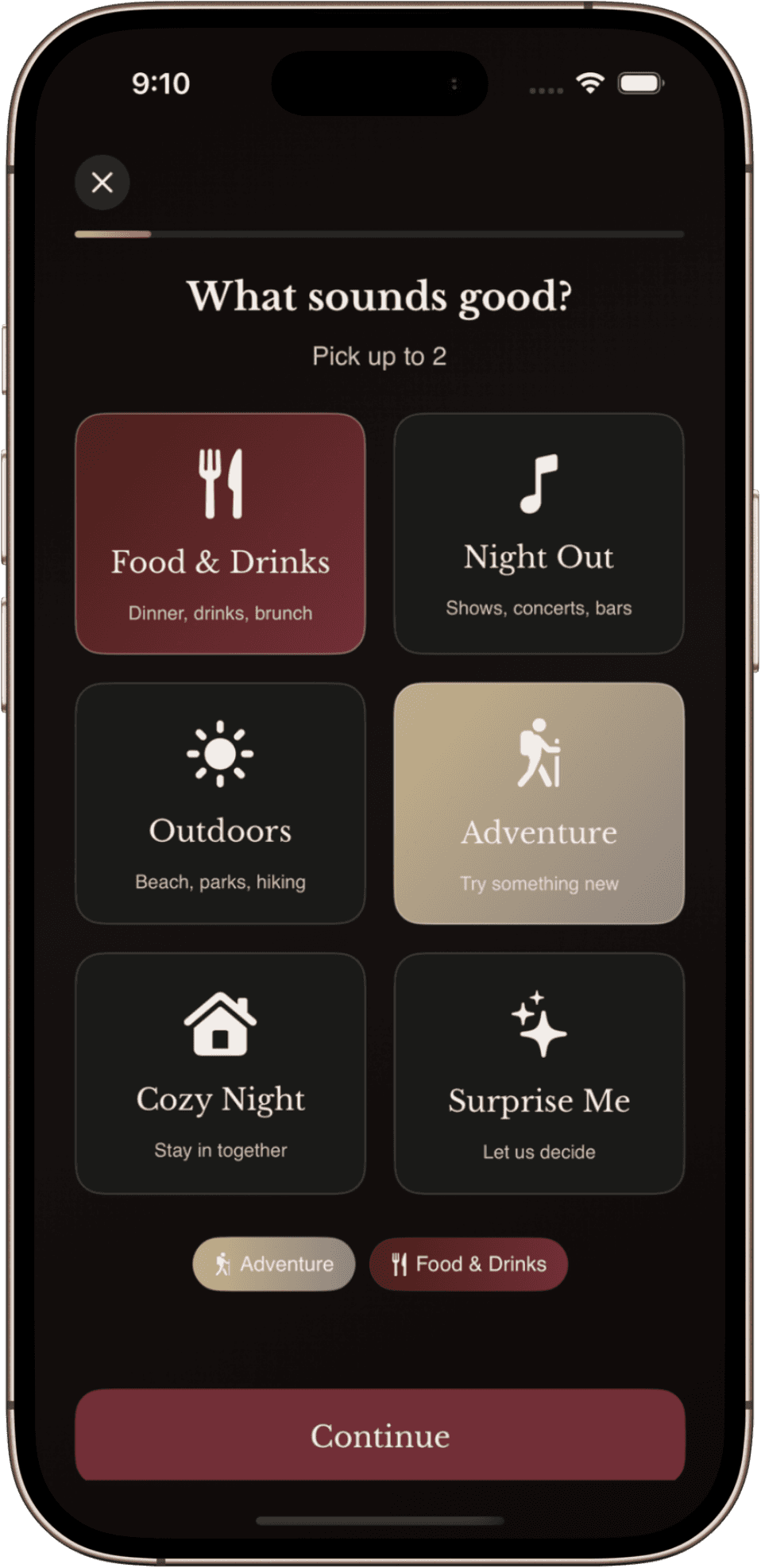Tap the hiker icon inside the Adventure chip
Image resolution: width=761 pixels, height=1568 pixels.
pos(223,1263)
